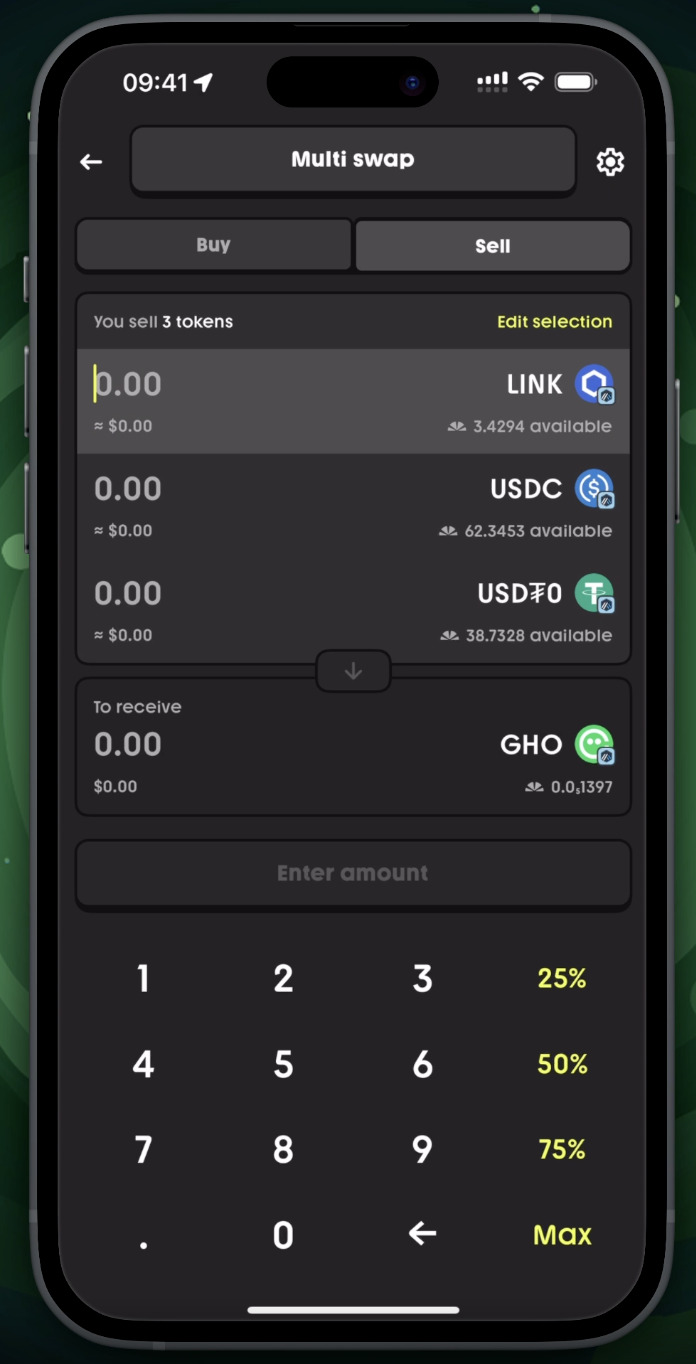
Task: Tap the swap direction down arrow
Action: [353, 671]
